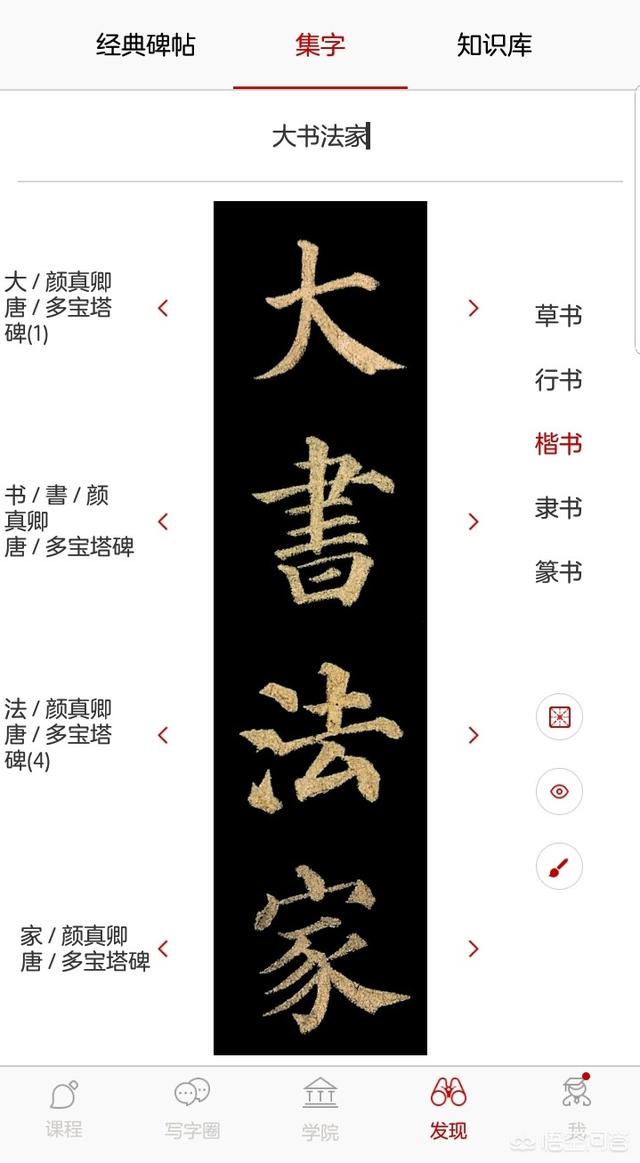Open the 知识库 tab
Image resolution: width=640 pixels, height=1163 pixels.
(x=495, y=45)
